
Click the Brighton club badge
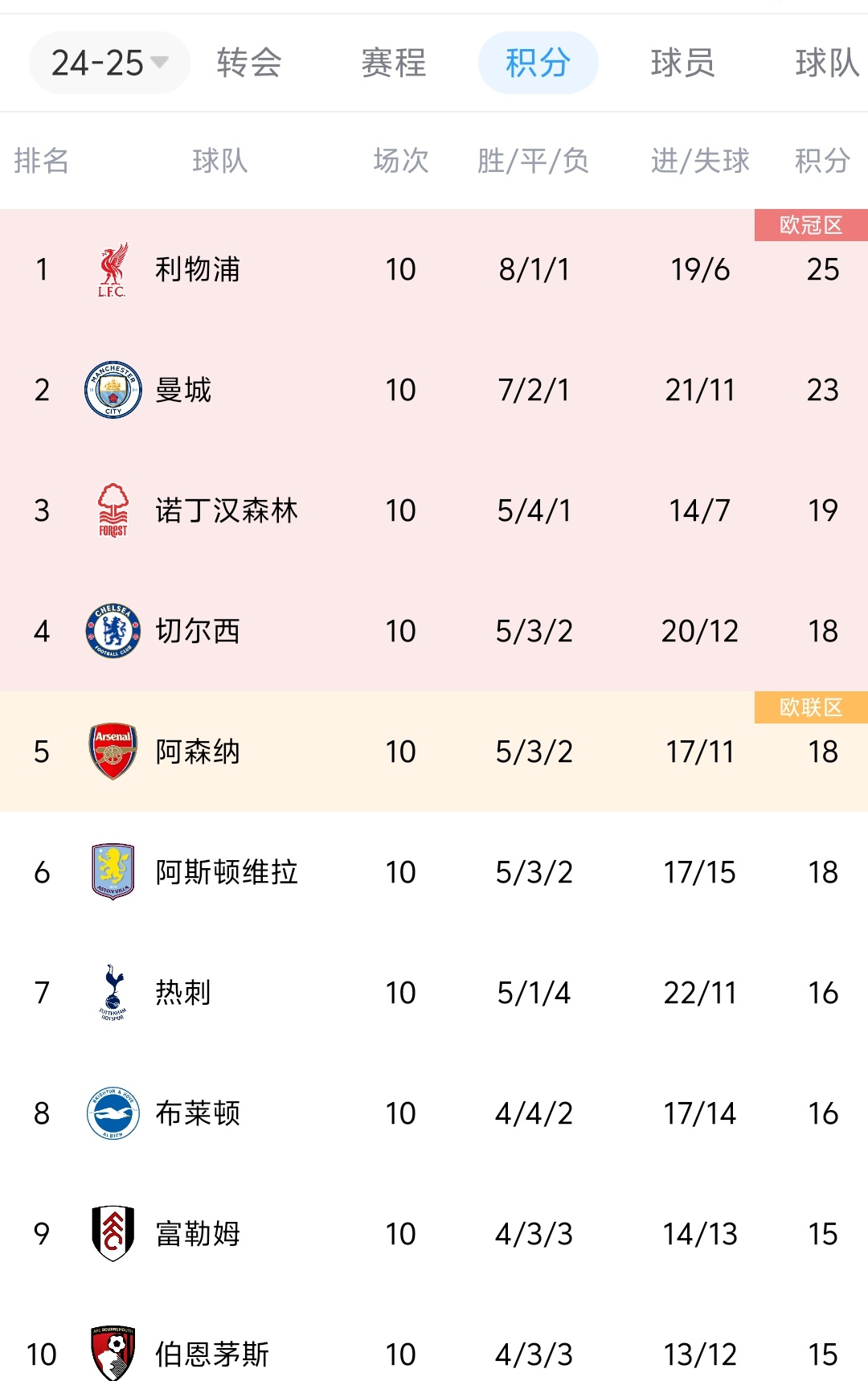point(113,1113)
